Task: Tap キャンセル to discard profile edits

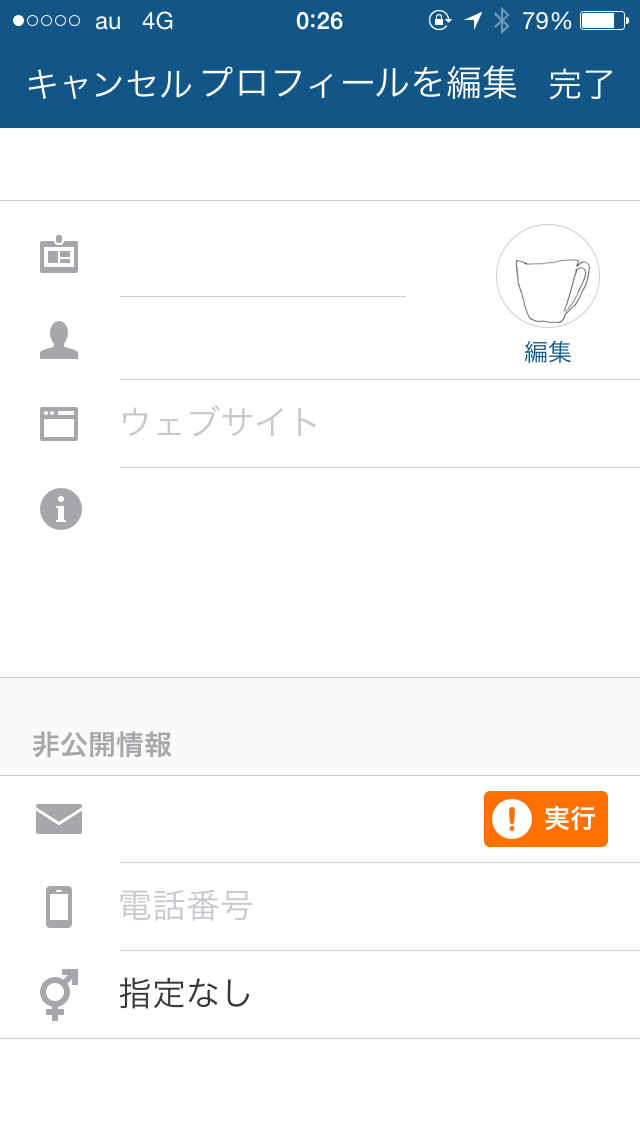Action: [109, 84]
